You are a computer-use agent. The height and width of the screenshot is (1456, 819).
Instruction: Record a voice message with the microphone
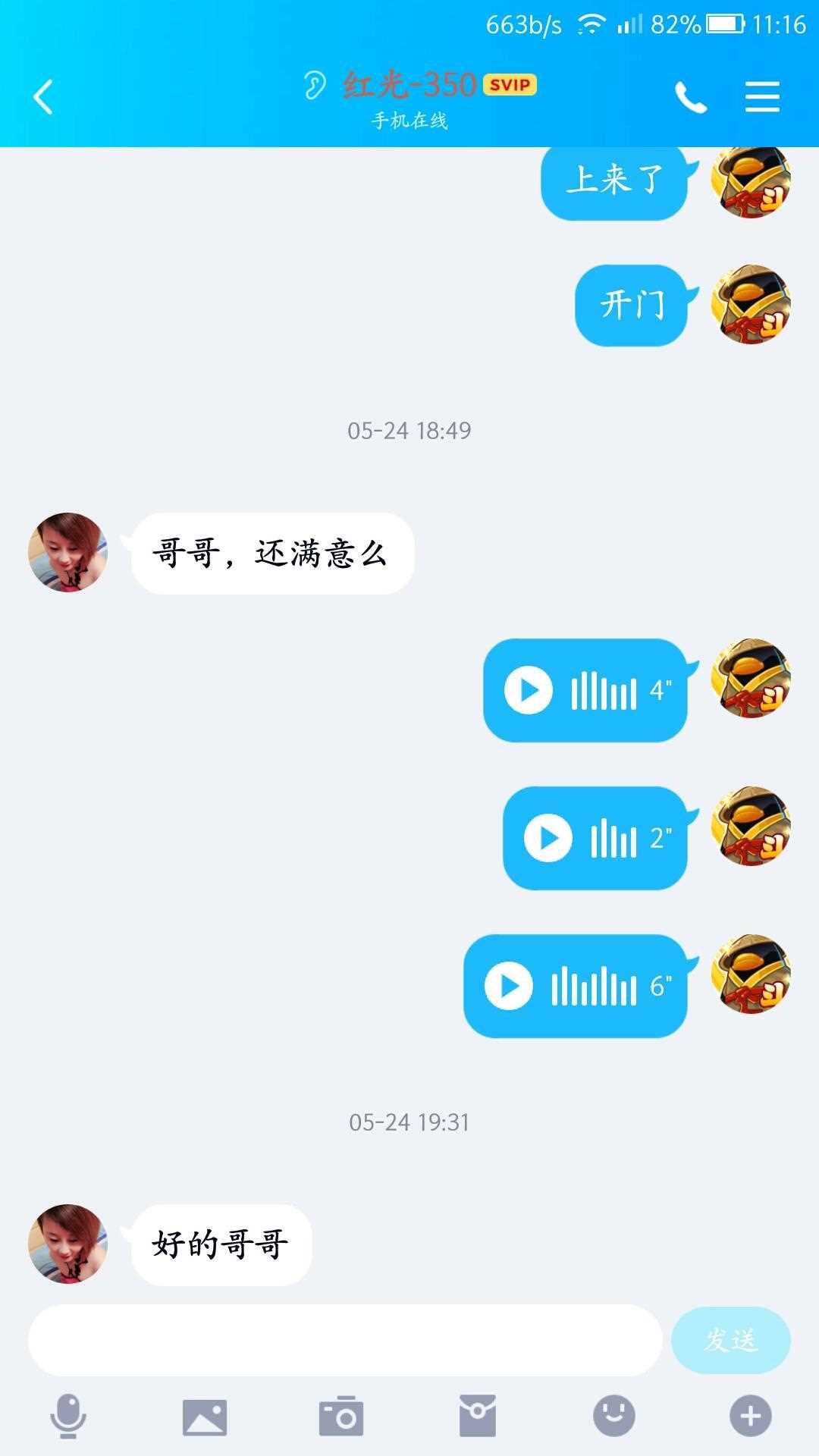[68, 1416]
